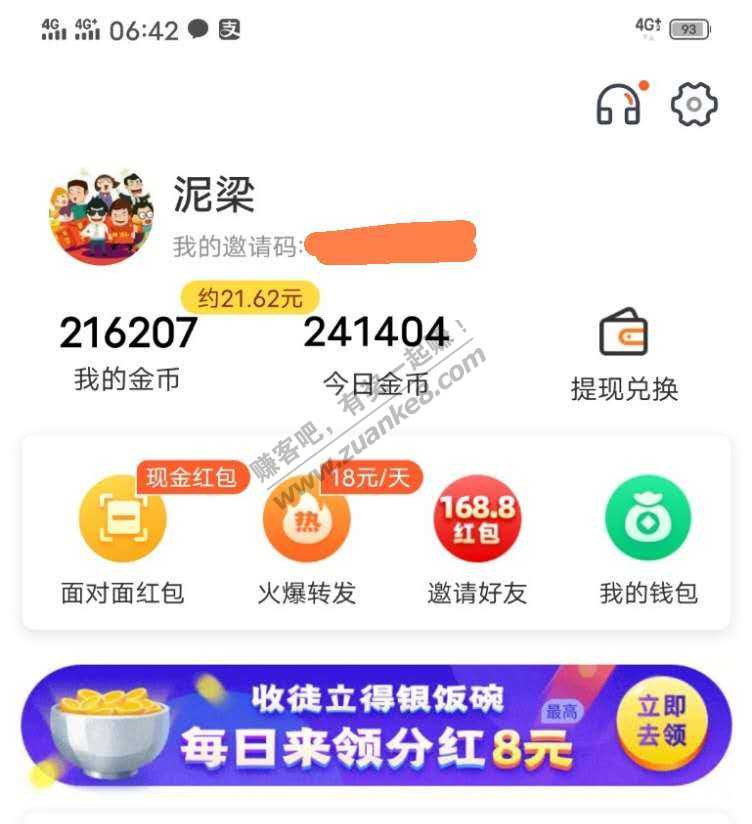The width and height of the screenshot is (752, 824).
Task: View 今日金币 today's coins
Action: pos(376,352)
